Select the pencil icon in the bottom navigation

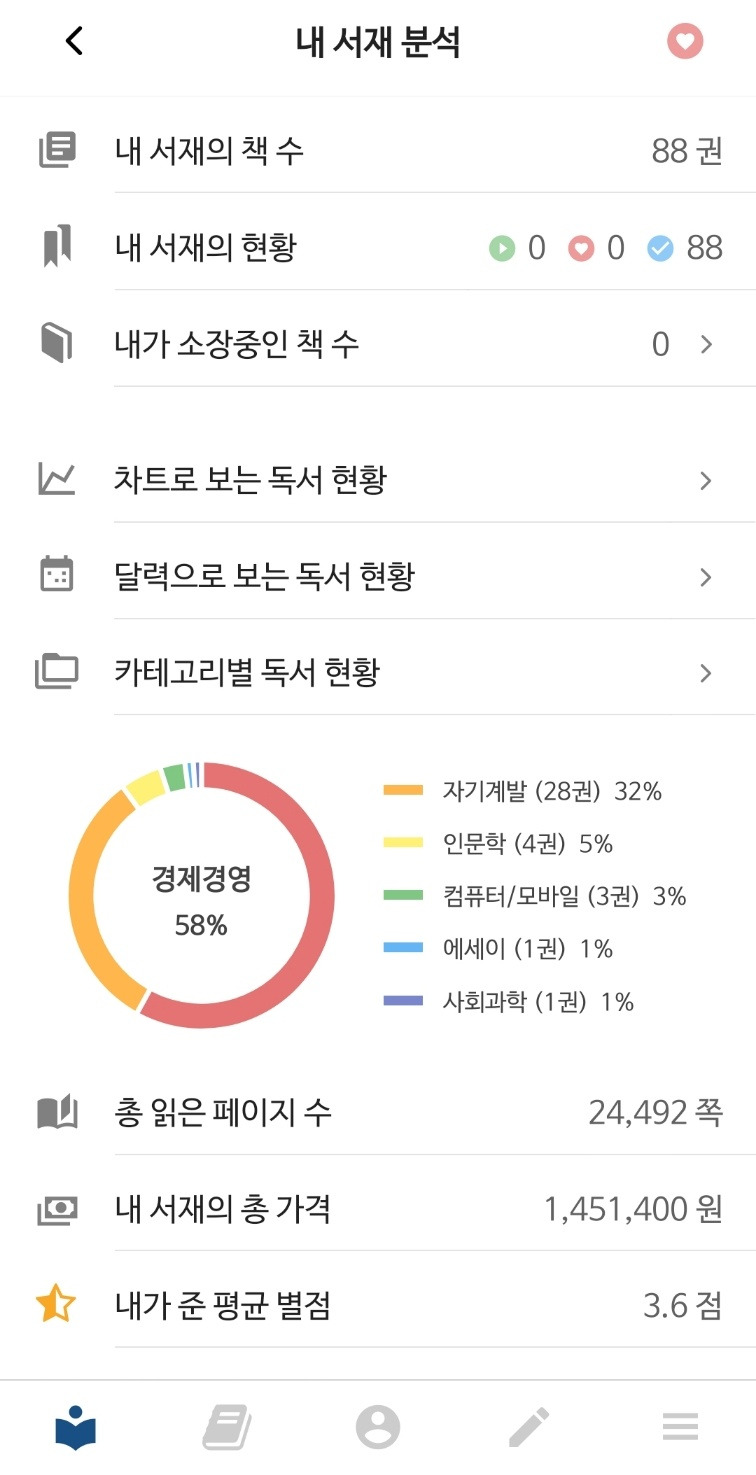pyautogui.click(x=529, y=1426)
